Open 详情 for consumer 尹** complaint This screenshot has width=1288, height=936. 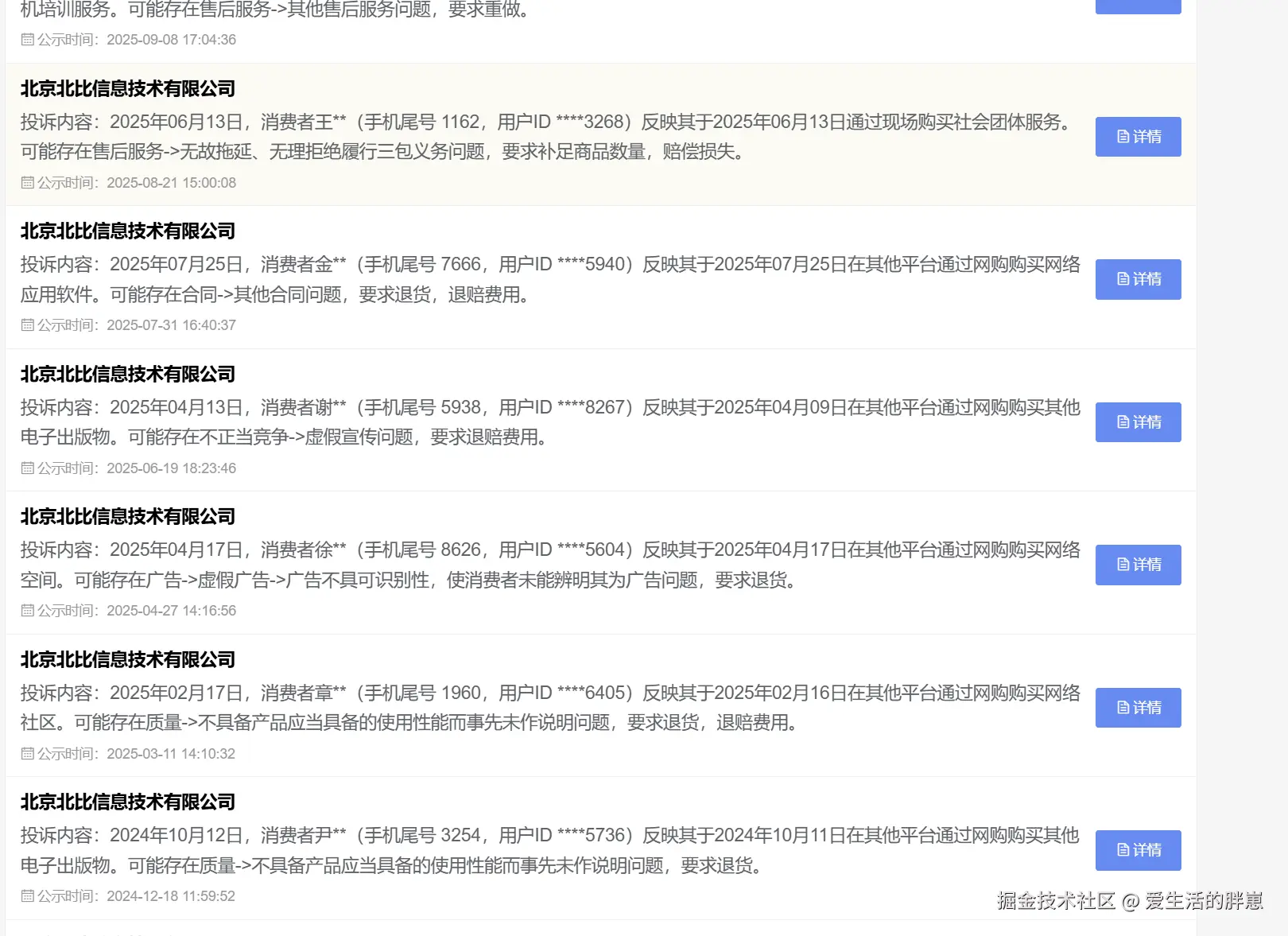[x=1138, y=850]
